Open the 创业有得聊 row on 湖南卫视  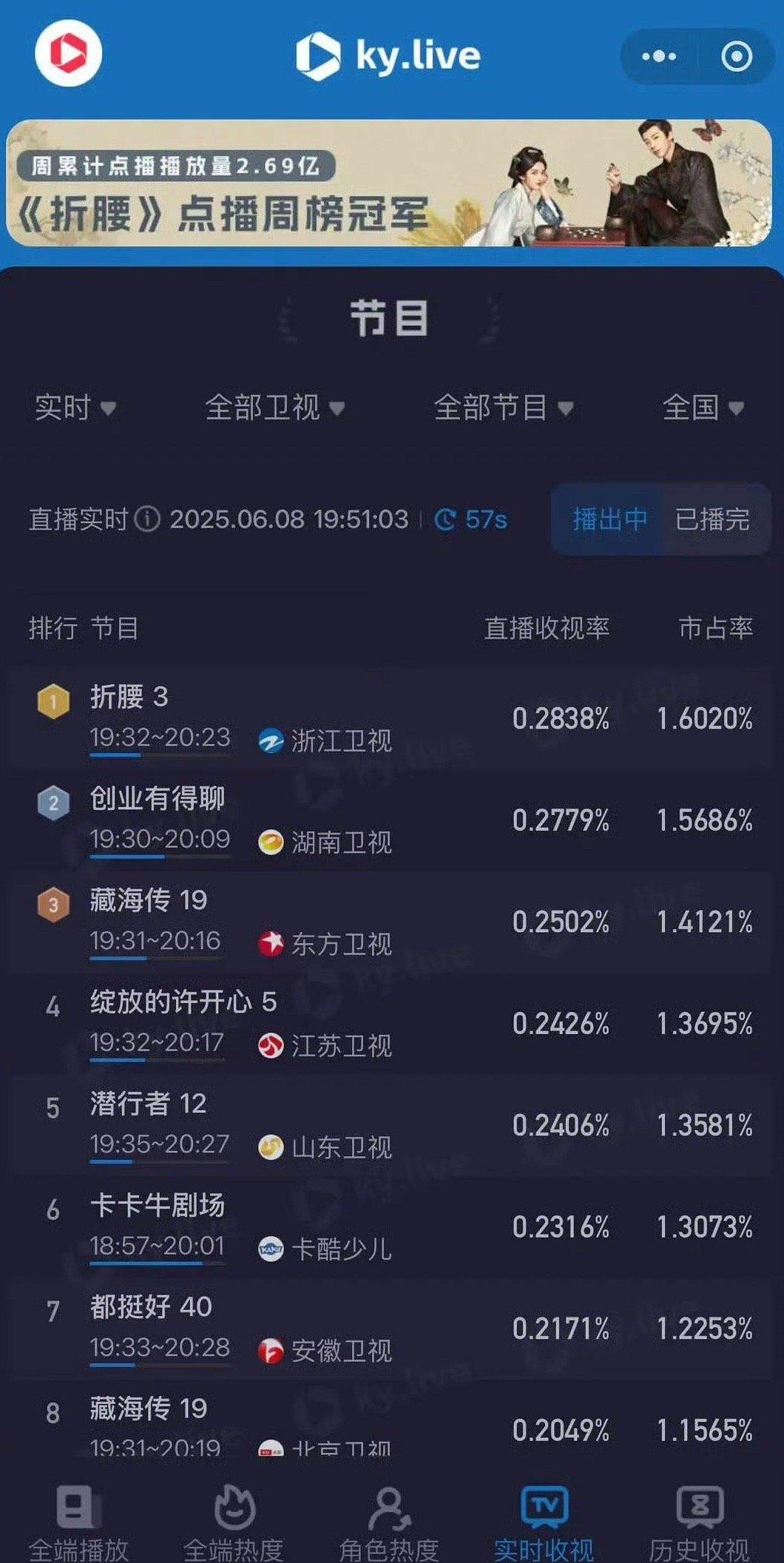point(391,820)
